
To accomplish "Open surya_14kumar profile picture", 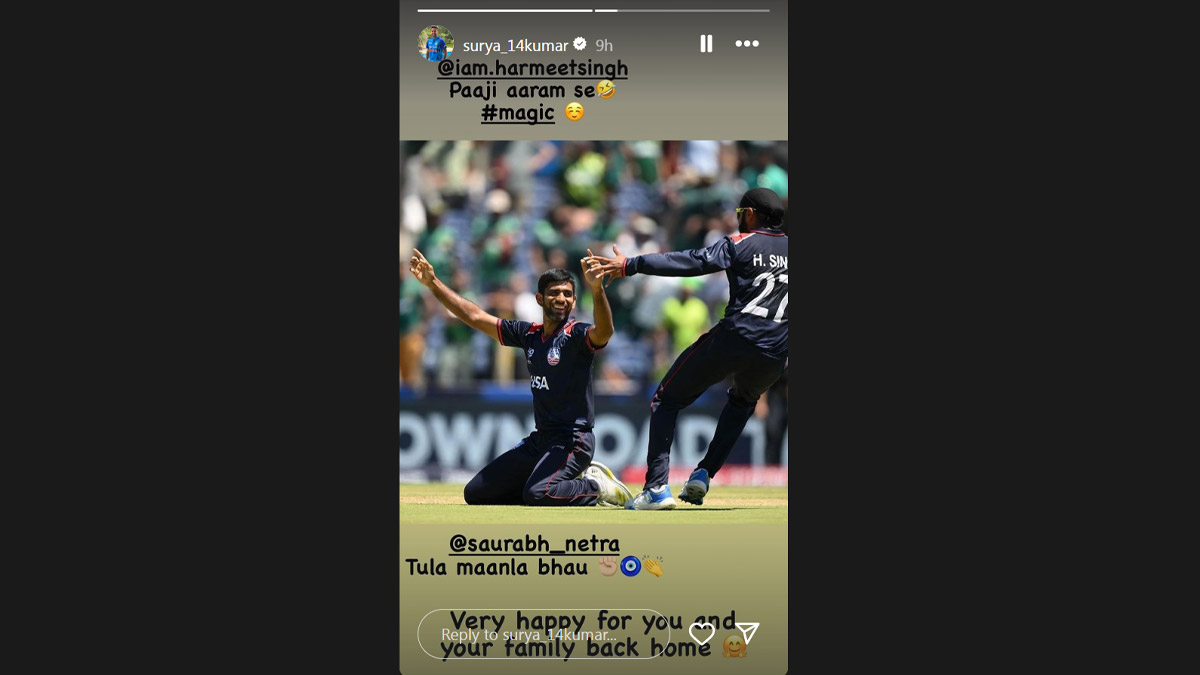I will tap(435, 44).
